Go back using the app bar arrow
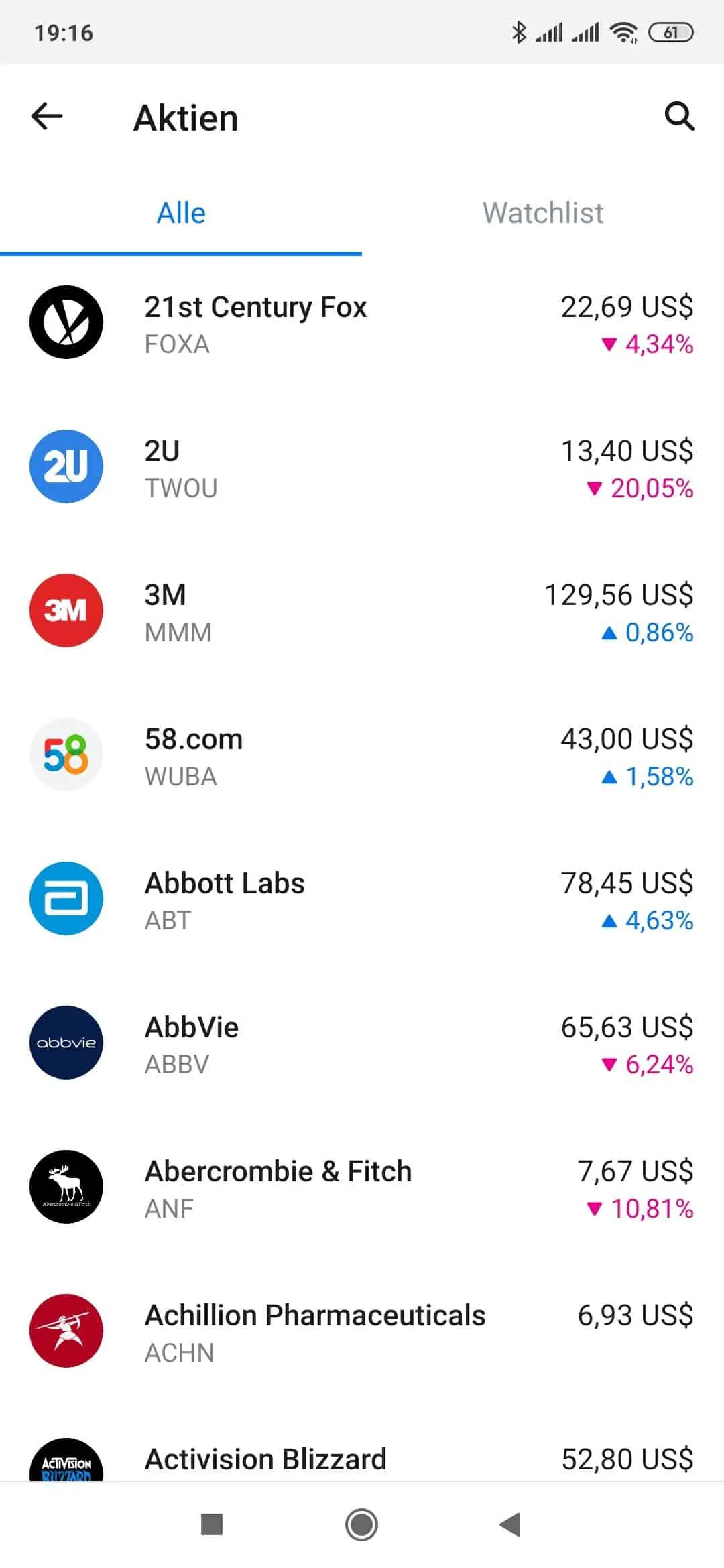The image size is (724, 1568). click(47, 117)
